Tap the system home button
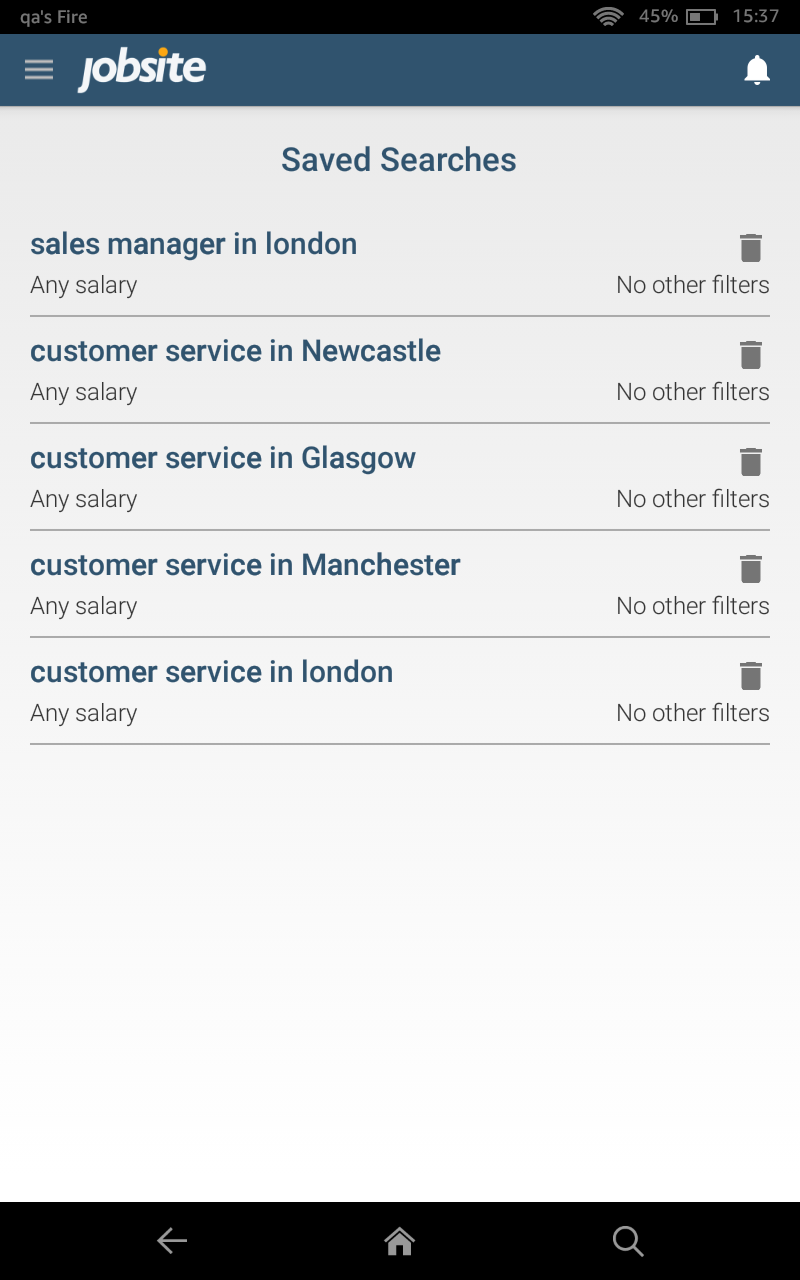Image resolution: width=800 pixels, height=1280 pixels. point(399,1241)
